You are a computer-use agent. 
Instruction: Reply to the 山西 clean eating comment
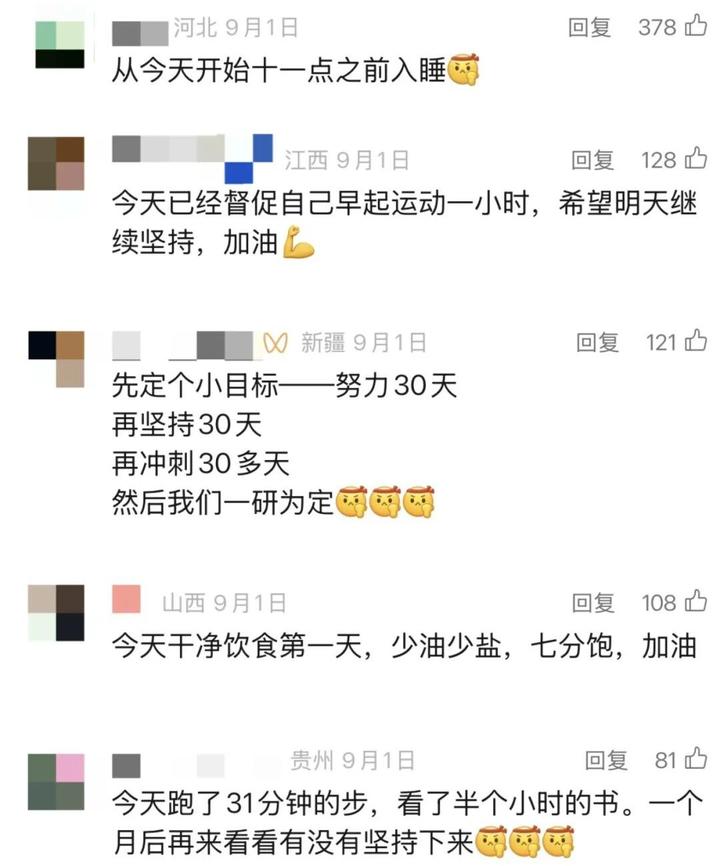(x=593, y=603)
